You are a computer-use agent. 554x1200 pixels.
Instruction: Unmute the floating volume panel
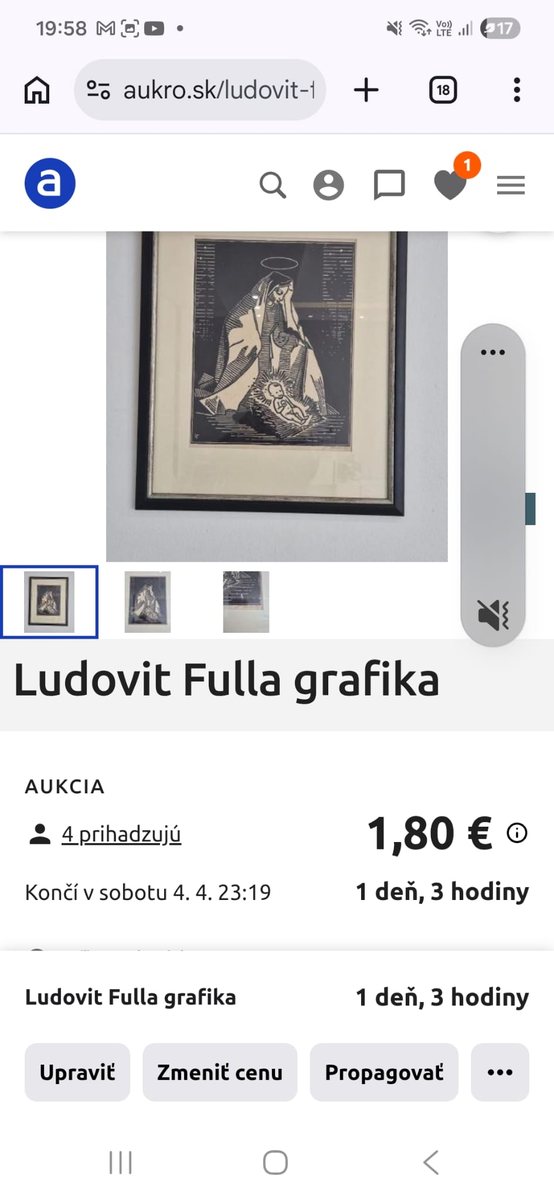[493, 615]
